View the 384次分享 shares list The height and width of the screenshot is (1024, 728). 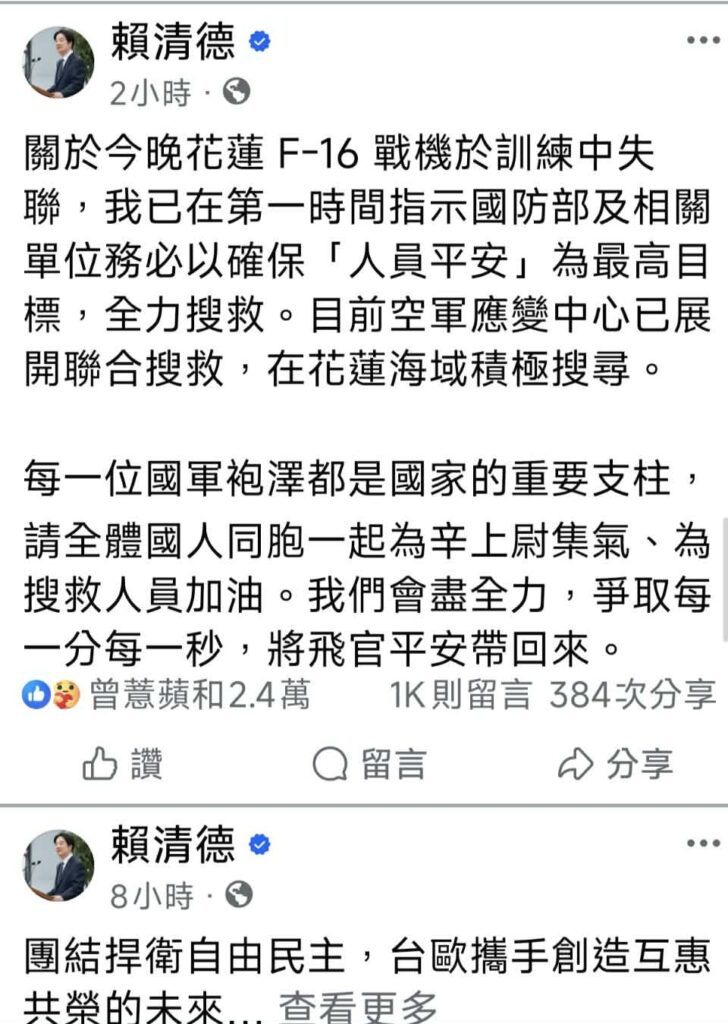632,694
